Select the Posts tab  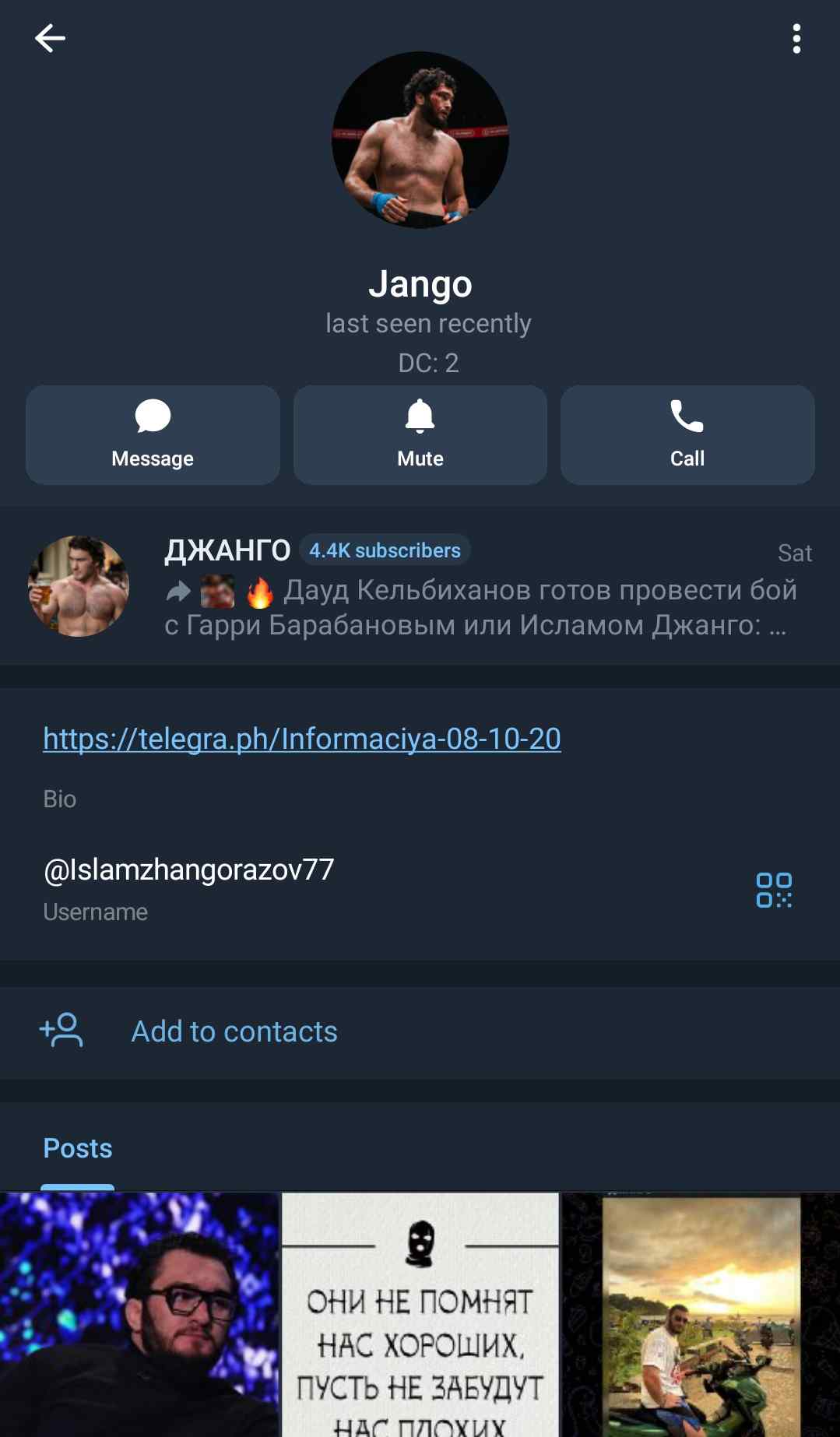click(x=78, y=1148)
